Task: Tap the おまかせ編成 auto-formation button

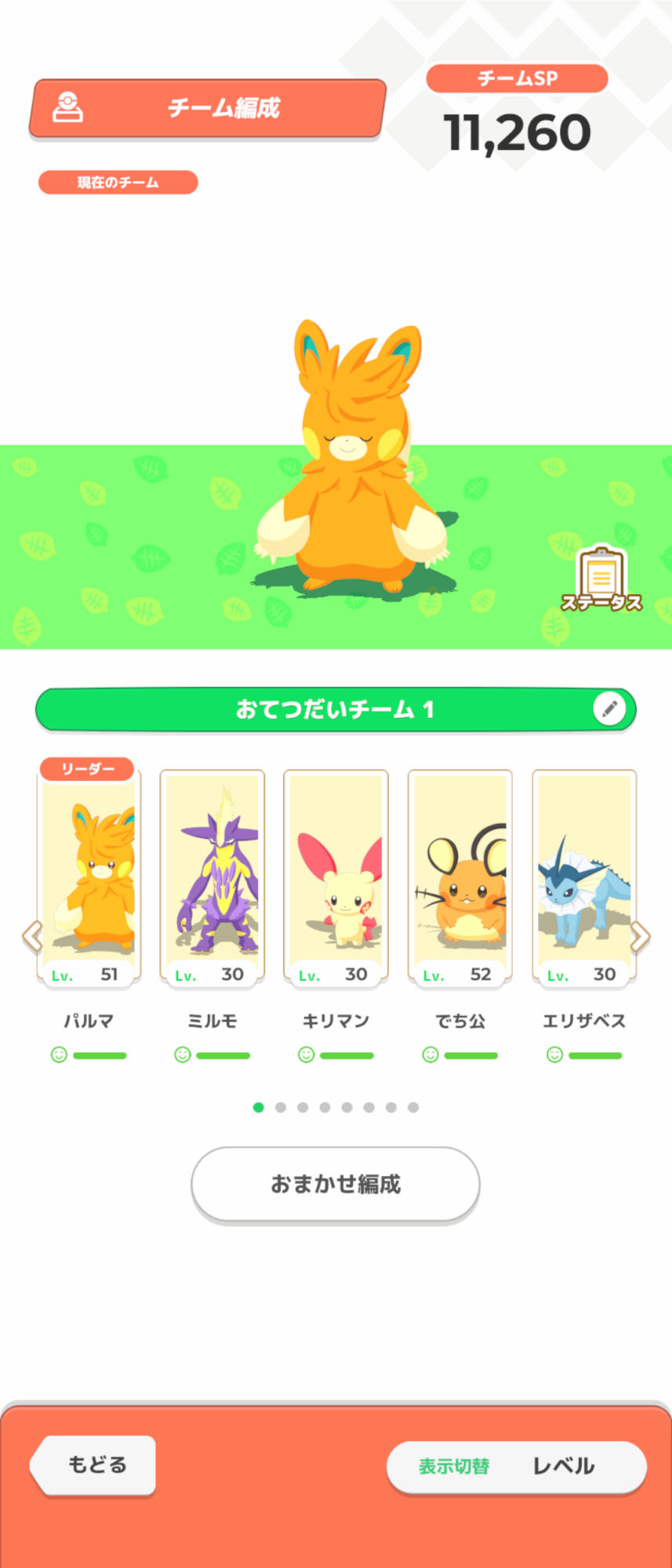Action: tap(336, 1184)
